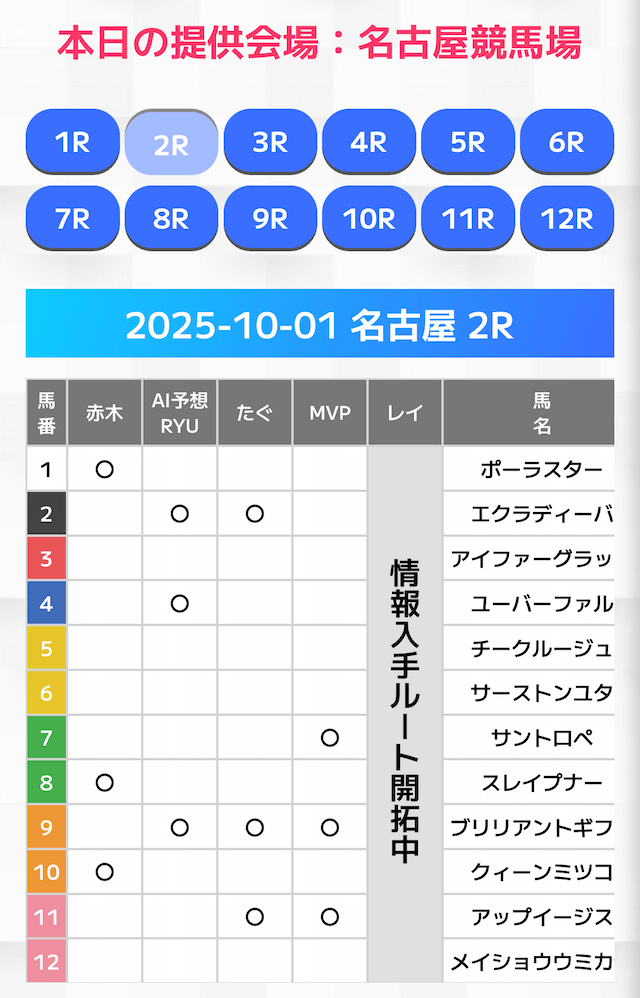
Task: Tap the highlighted 2R race button
Action: [x=171, y=144]
